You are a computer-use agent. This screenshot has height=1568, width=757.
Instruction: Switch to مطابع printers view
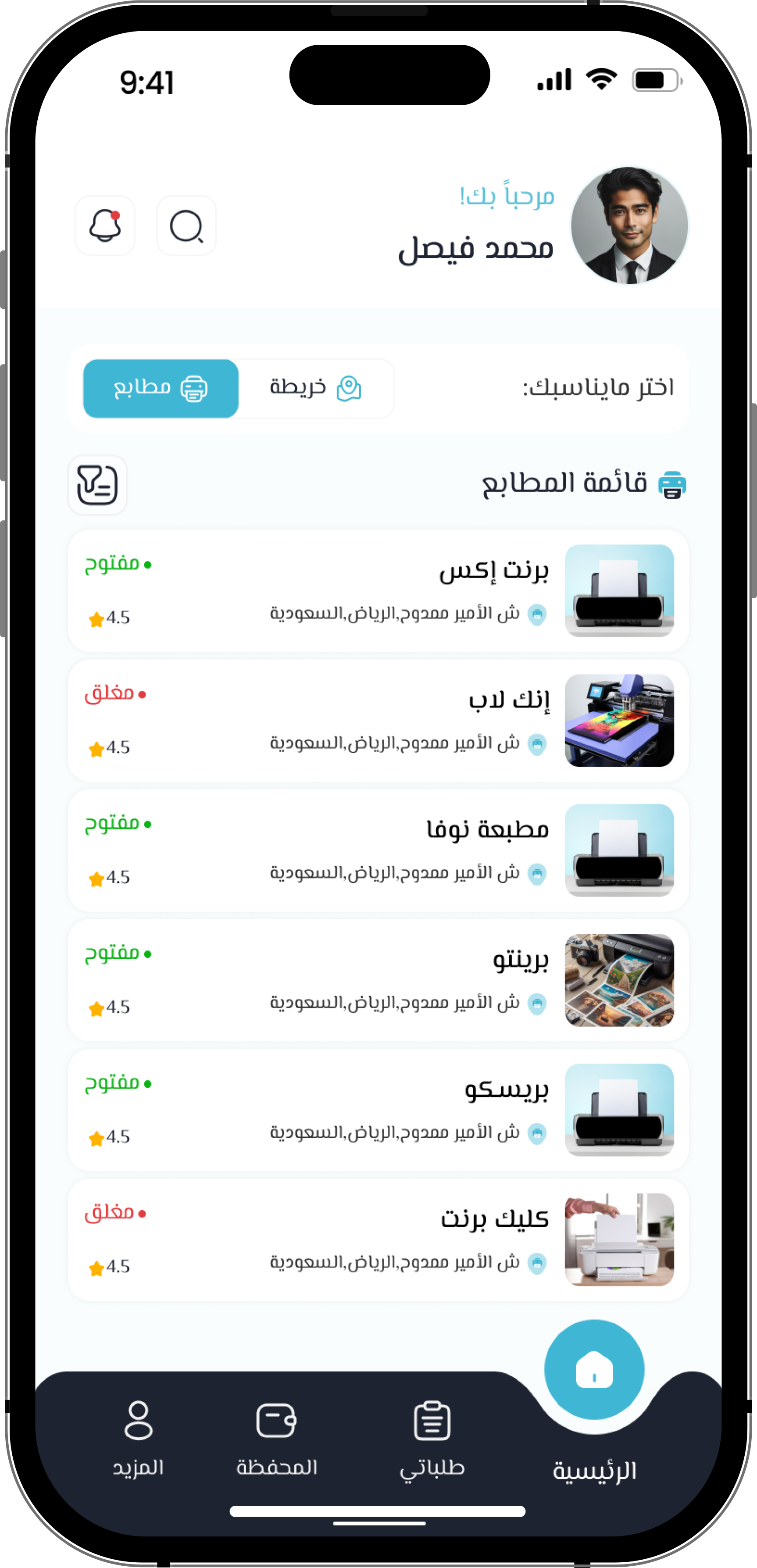[x=161, y=388]
